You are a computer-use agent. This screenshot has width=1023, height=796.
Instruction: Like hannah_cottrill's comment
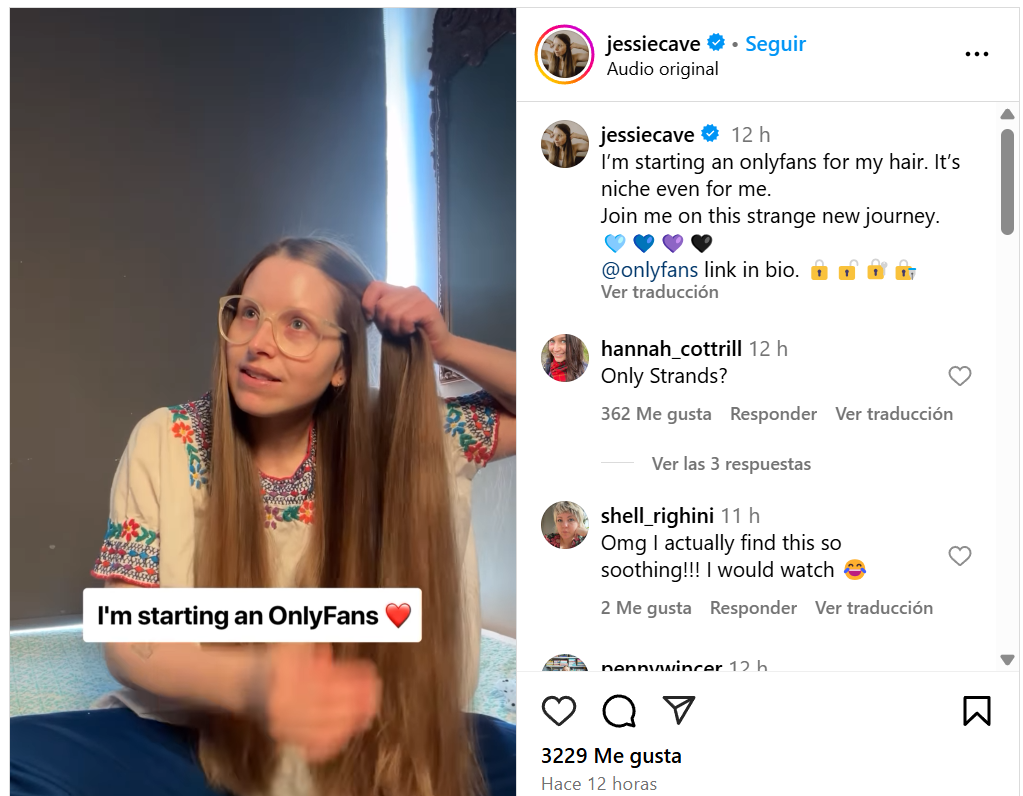pyautogui.click(x=959, y=376)
